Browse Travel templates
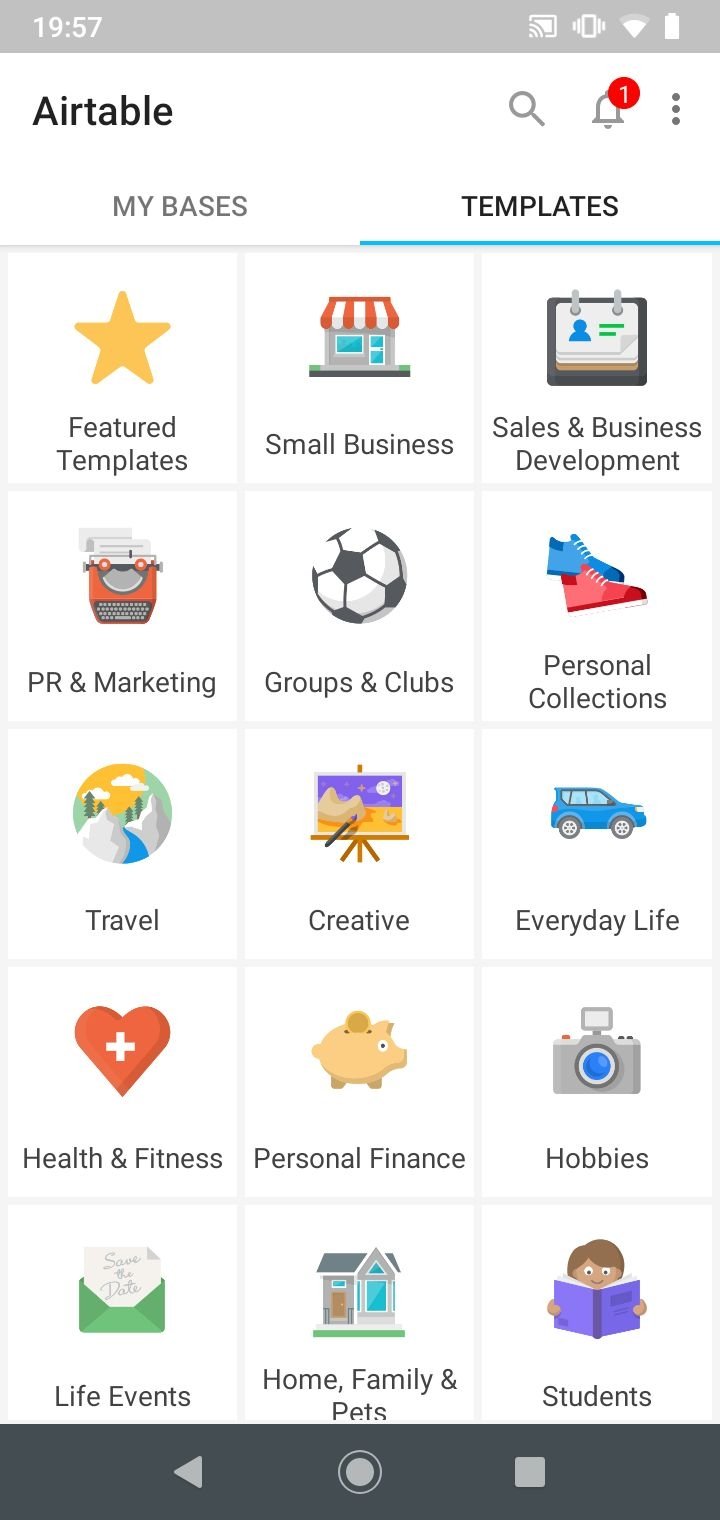The image size is (720, 1520). click(x=122, y=844)
